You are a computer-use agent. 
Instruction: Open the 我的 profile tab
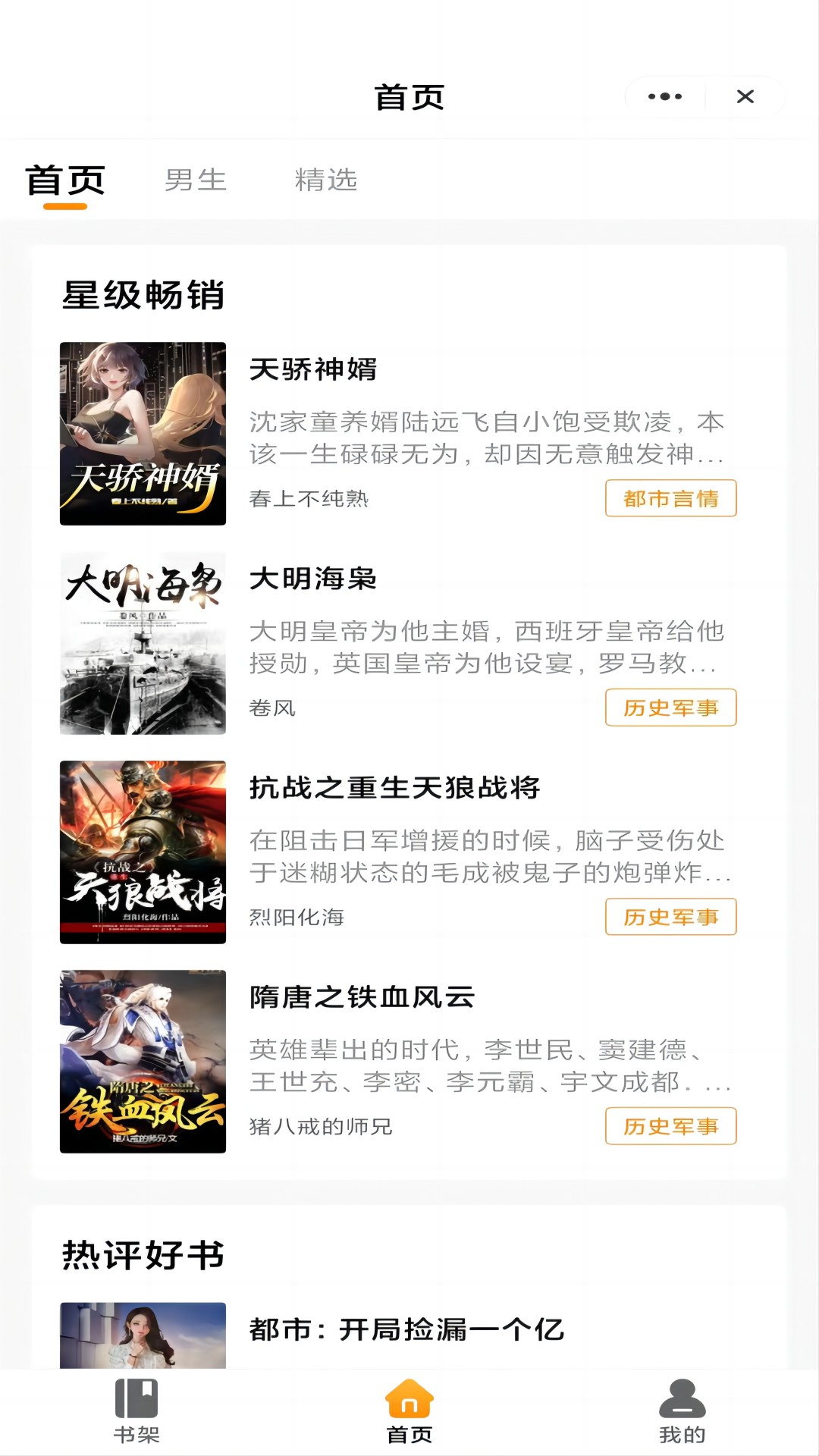682,1411
